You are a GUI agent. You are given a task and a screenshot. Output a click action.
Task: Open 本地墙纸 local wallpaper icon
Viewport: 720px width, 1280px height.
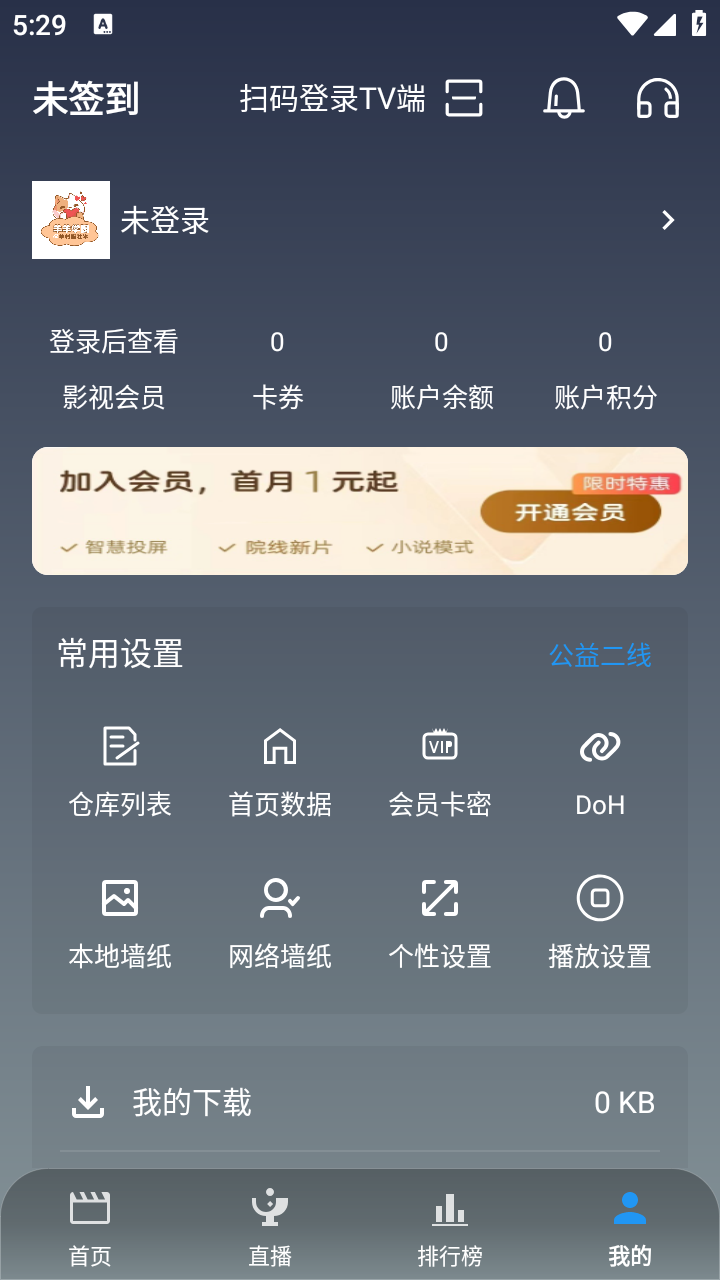click(120, 897)
